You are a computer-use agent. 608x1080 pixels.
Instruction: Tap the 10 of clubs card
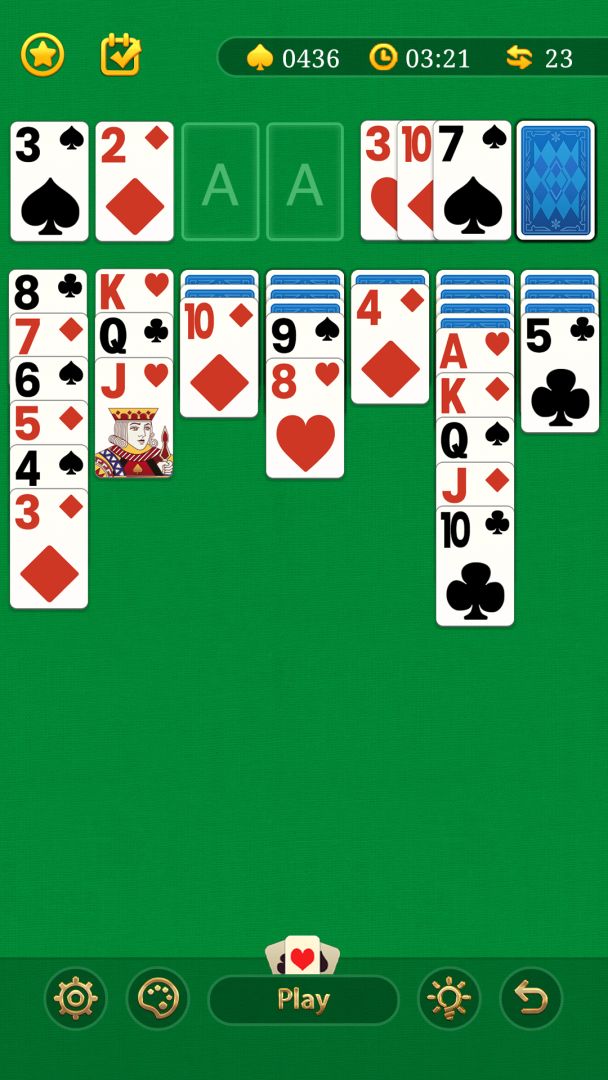point(475,568)
